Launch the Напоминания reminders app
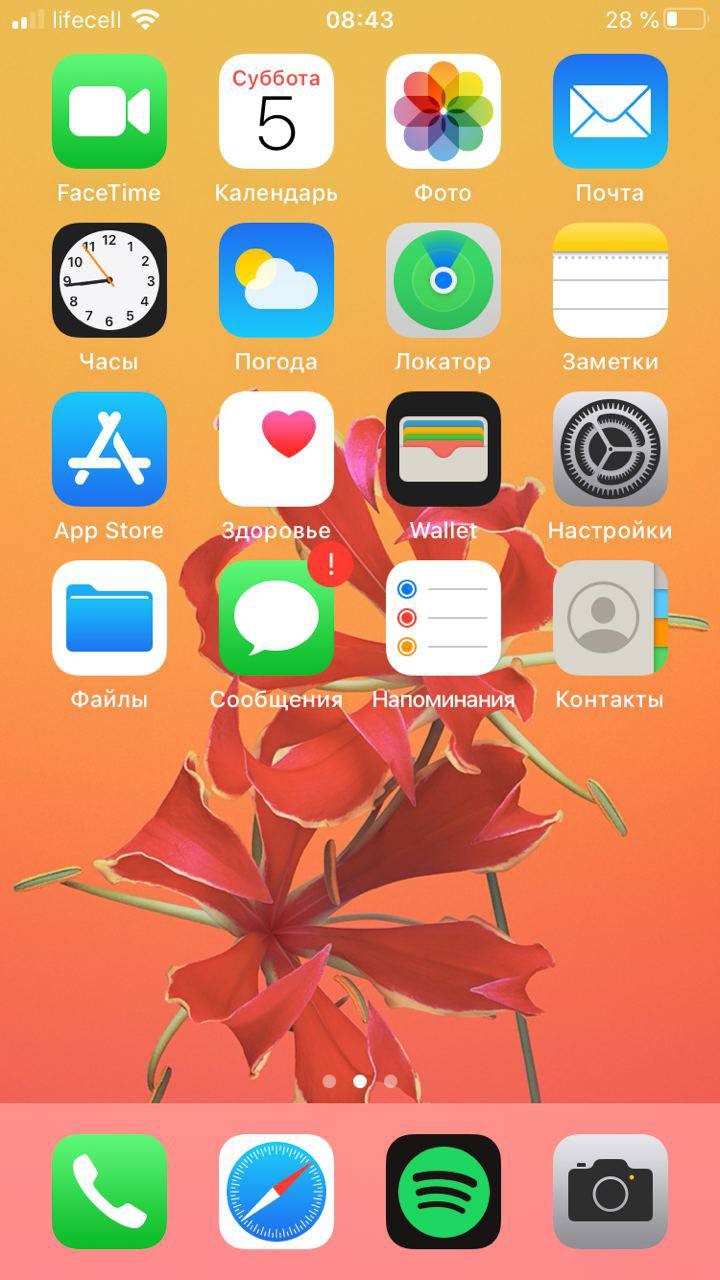The image size is (720, 1280). tap(443, 618)
